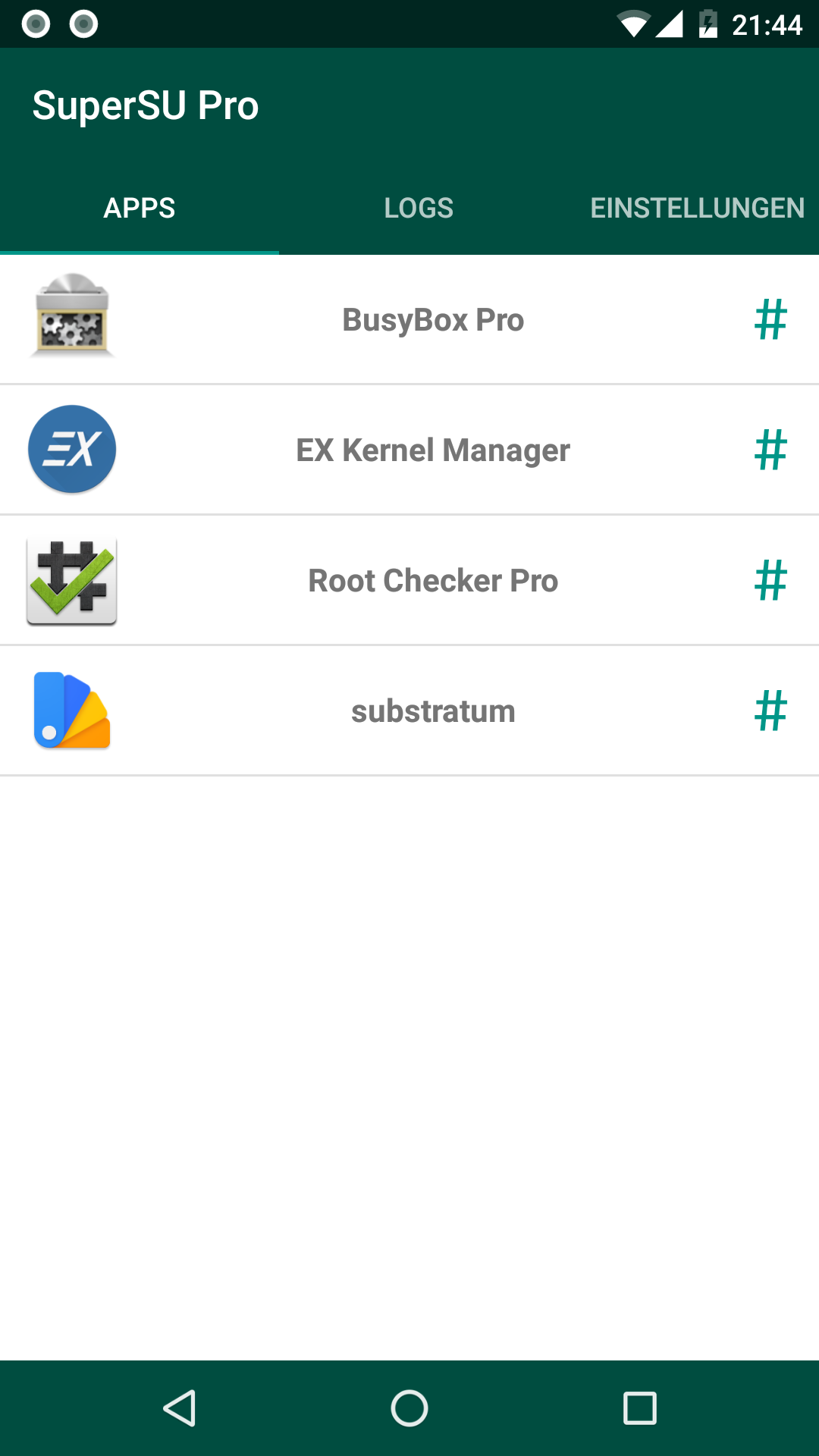Viewport: 819px width, 1456px height.
Task: Tap the Root Checker Pro row
Action: pos(432,581)
